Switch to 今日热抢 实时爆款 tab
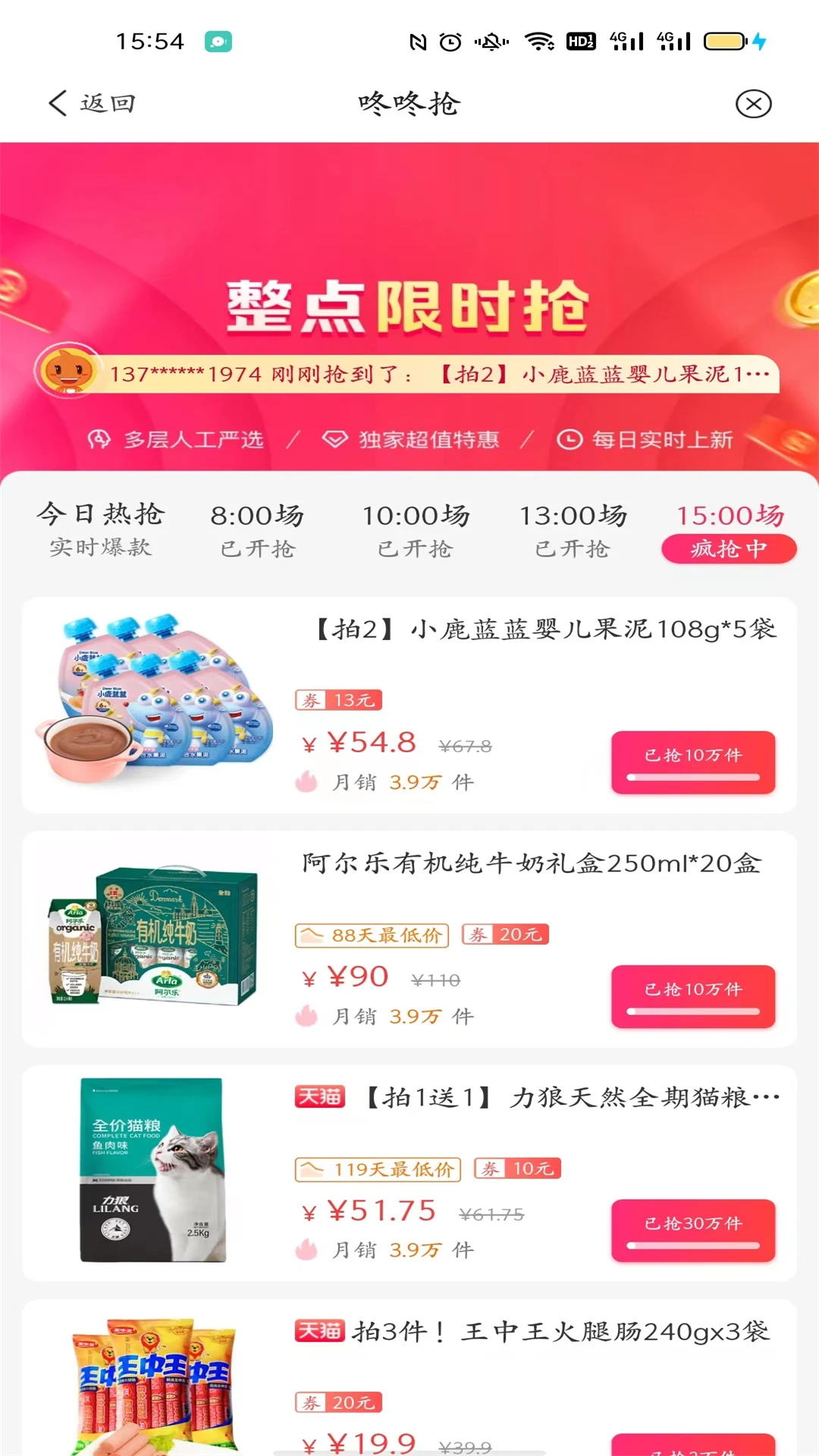The height and width of the screenshot is (1456, 819). 101,531
